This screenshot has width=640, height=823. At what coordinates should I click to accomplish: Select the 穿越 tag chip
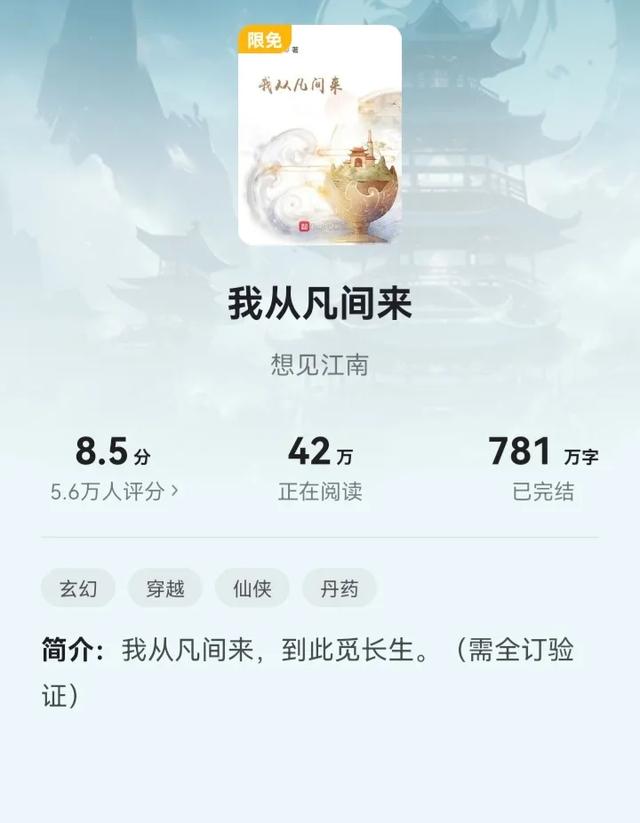coord(165,588)
